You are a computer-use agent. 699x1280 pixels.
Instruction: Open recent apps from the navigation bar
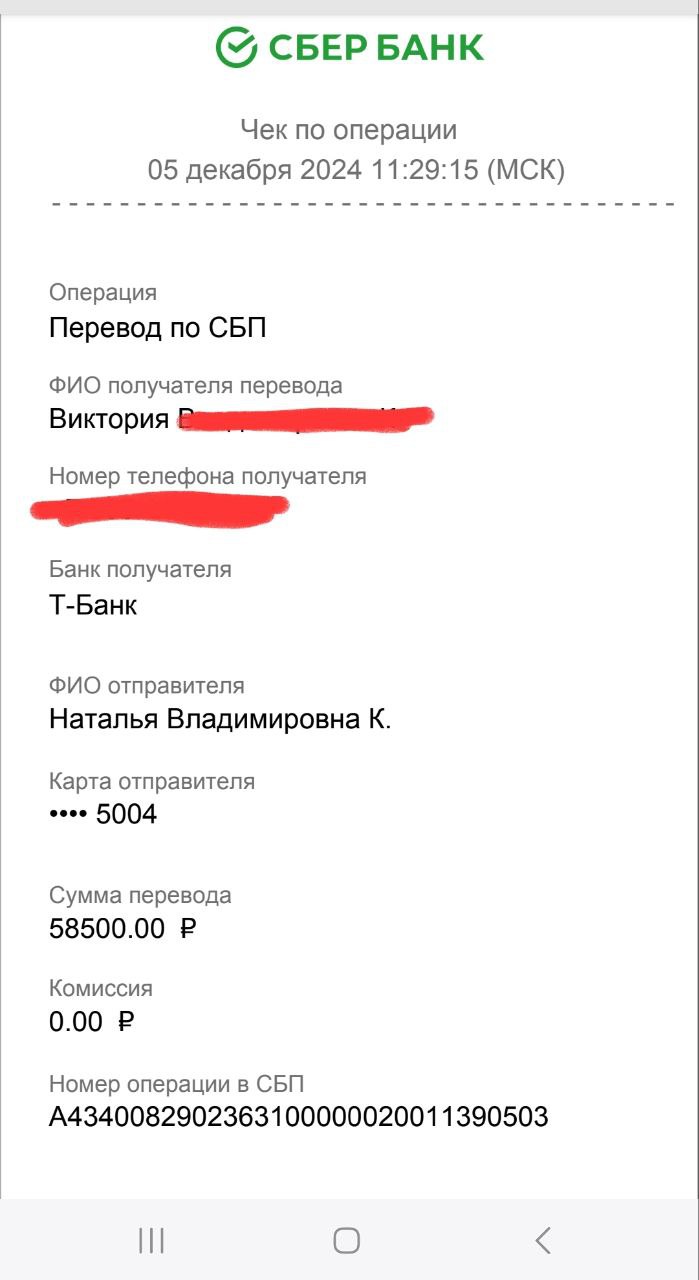coord(151,1241)
